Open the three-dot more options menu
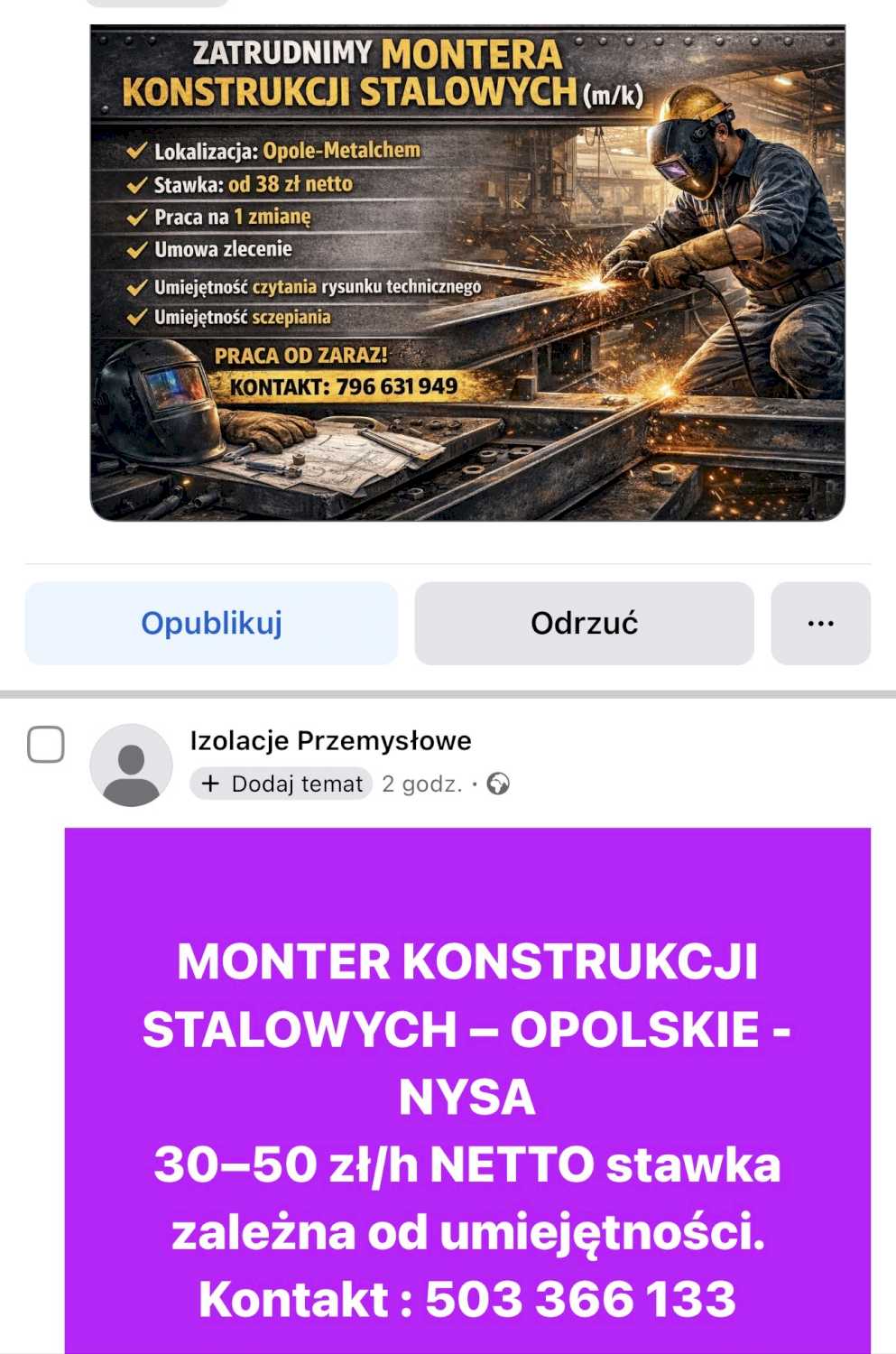 (820, 623)
